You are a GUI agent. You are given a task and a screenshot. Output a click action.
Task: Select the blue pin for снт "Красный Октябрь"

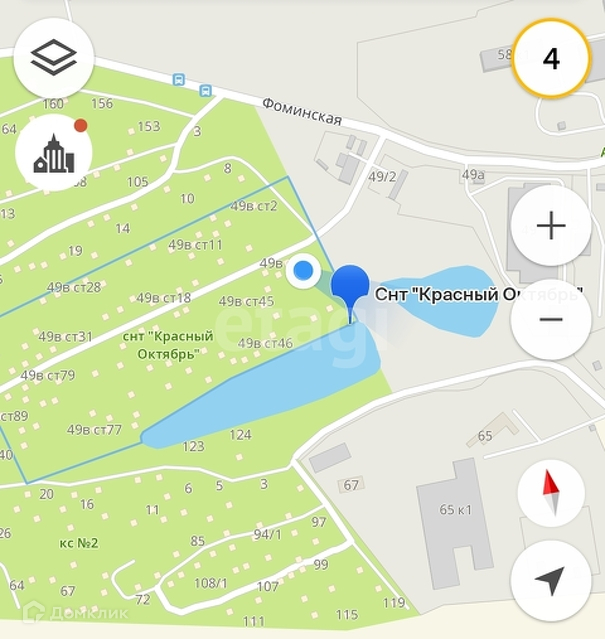[350, 288]
